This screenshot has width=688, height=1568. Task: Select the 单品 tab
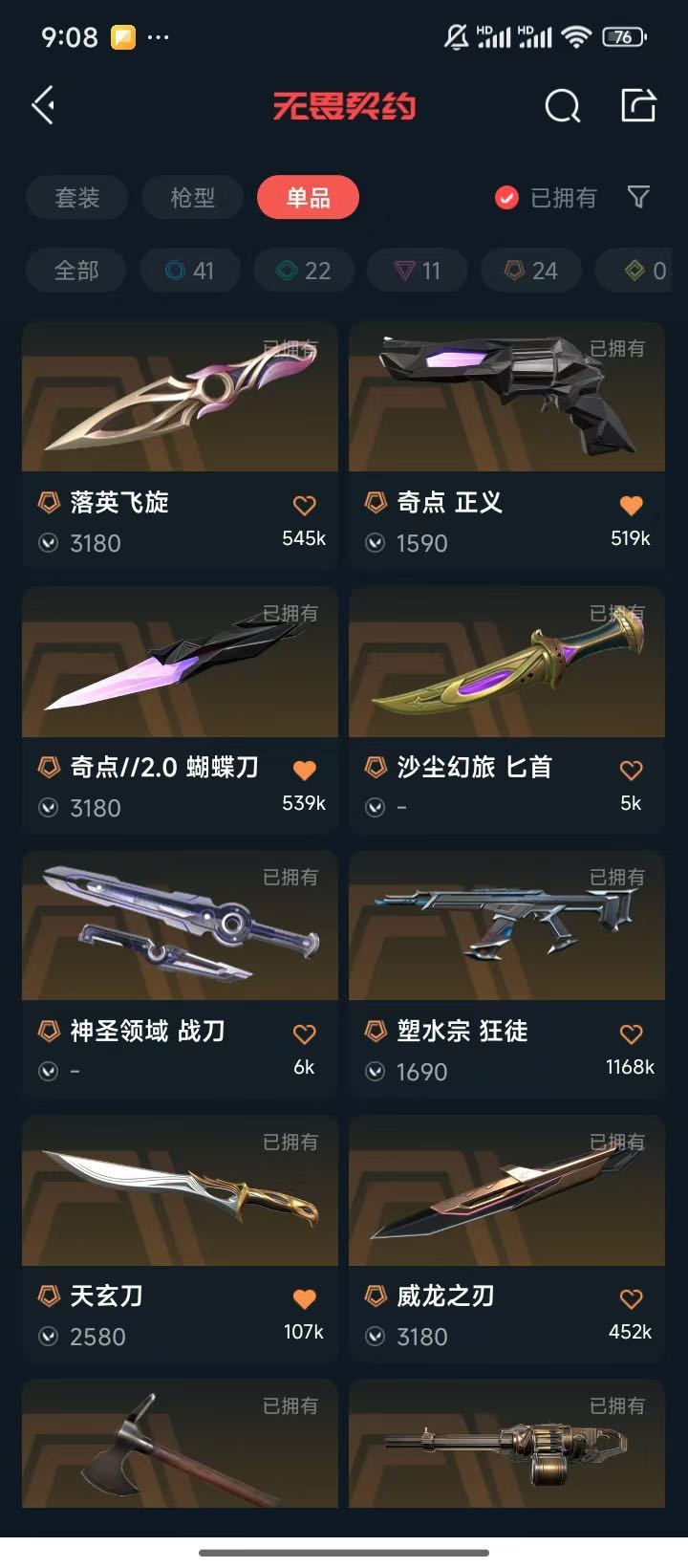[x=308, y=198]
